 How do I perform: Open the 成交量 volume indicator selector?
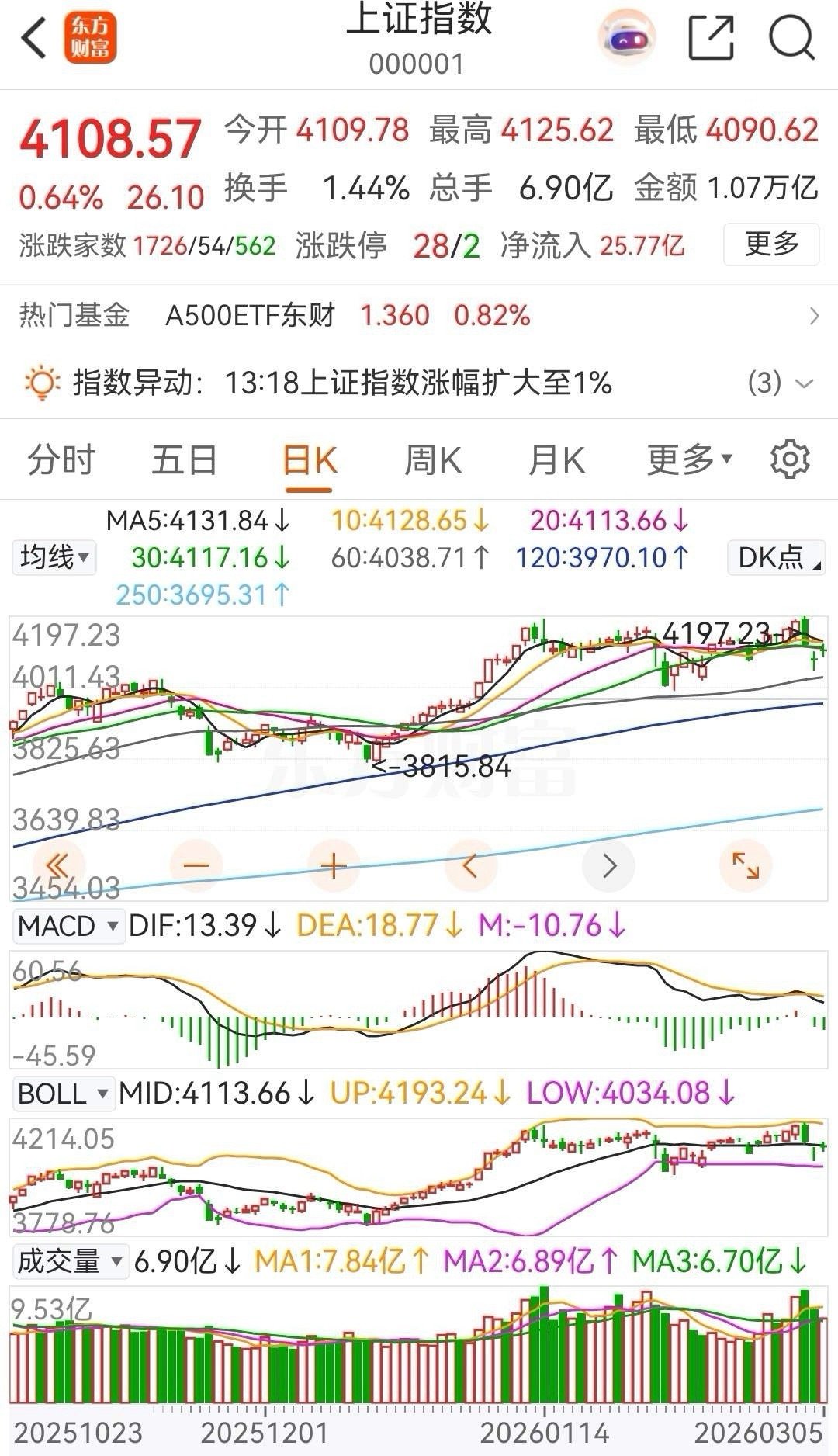click(x=68, y=1261)
